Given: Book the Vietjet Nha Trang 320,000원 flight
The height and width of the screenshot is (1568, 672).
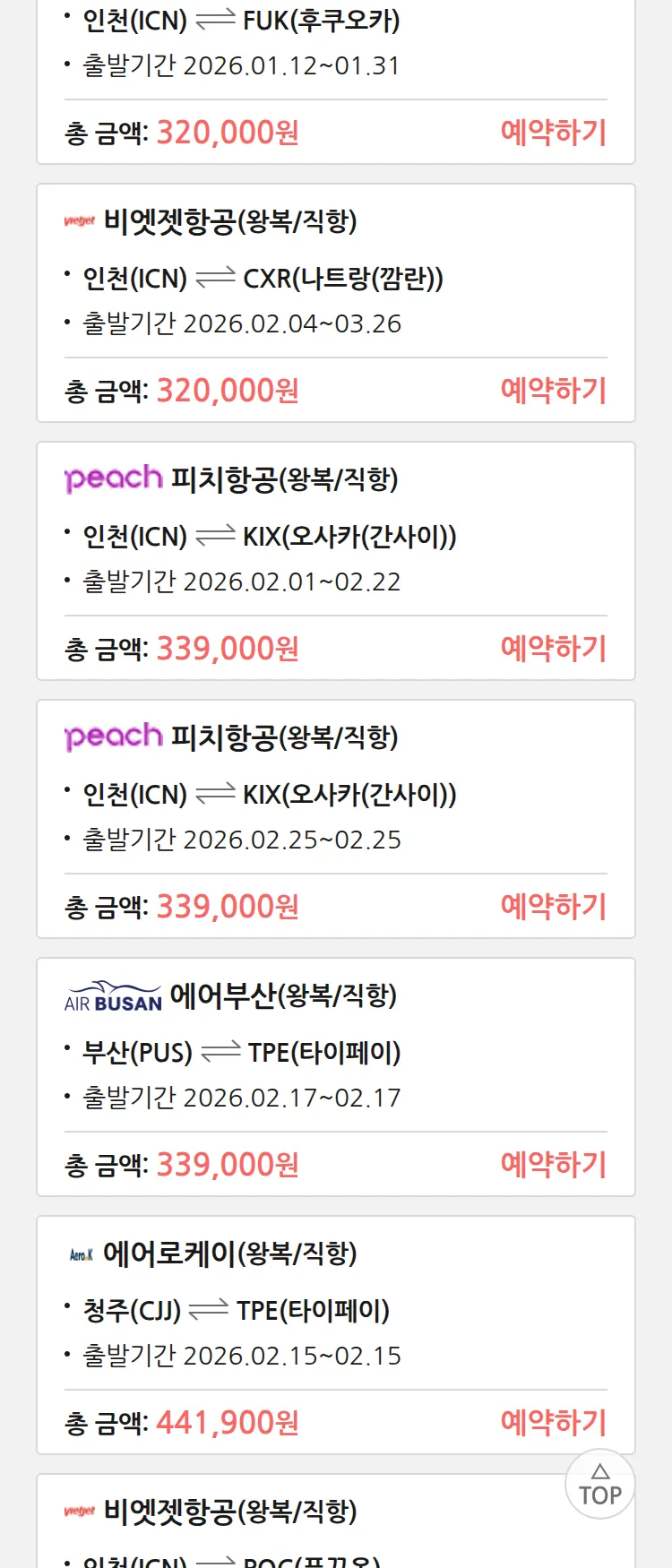Looking at the screenshot, I should tap(553, 391).
